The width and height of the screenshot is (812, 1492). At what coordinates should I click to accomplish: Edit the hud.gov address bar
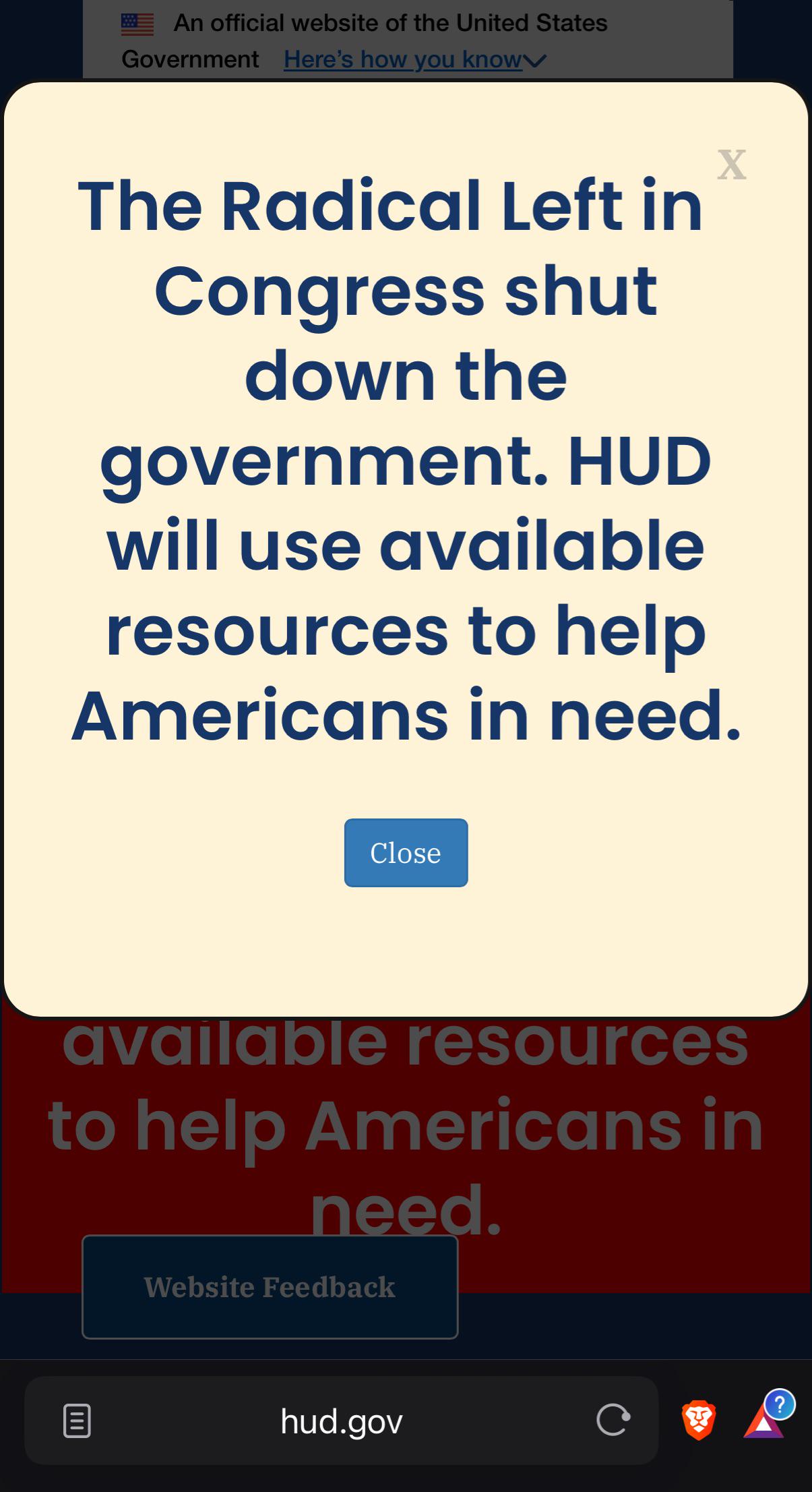click(341, 1421)
